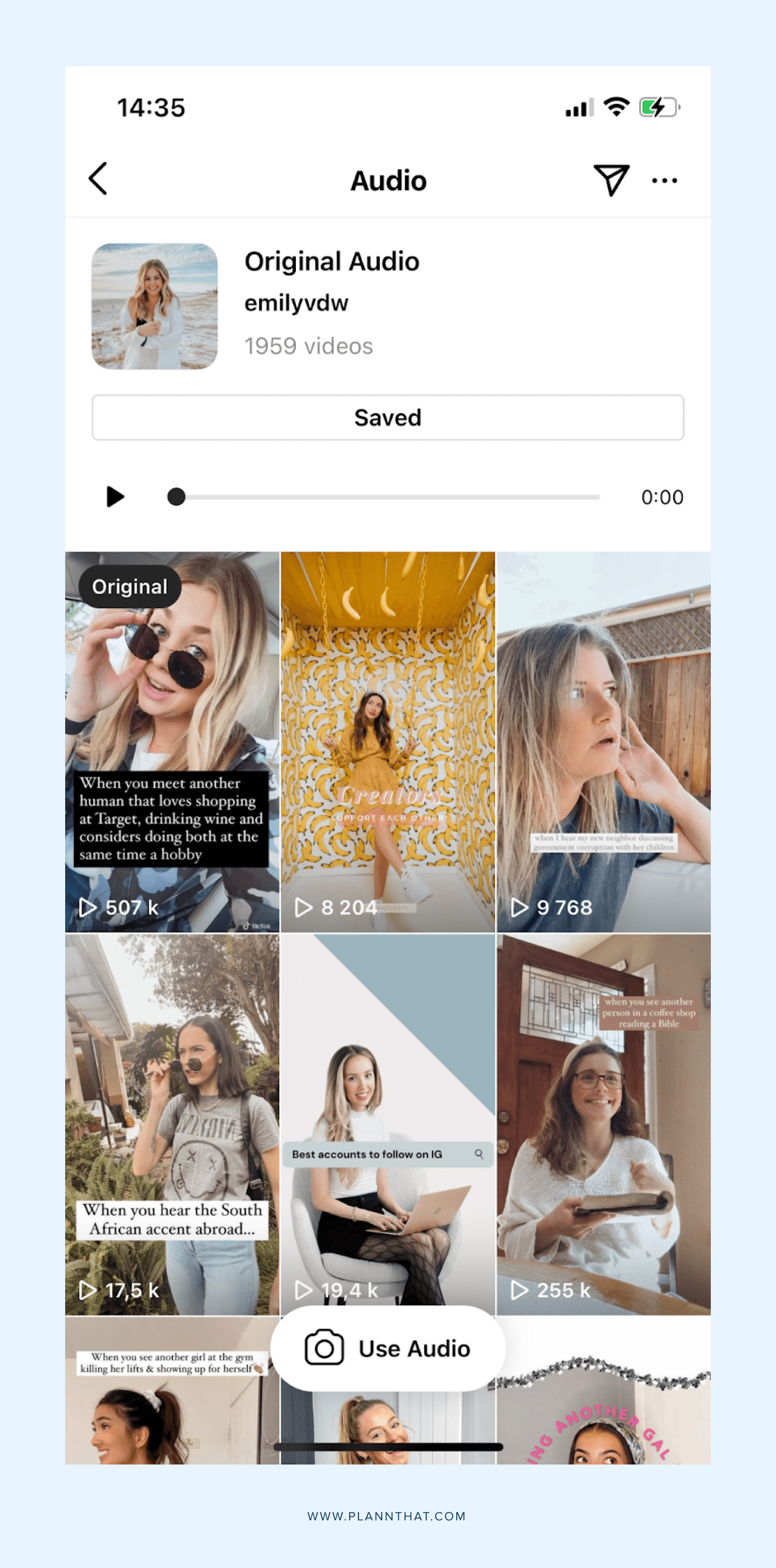Image resolution: width=776 pixels, height=1568 pixels.
Task: Share this audio via the paper plane icon
Action: click(610, 180)
